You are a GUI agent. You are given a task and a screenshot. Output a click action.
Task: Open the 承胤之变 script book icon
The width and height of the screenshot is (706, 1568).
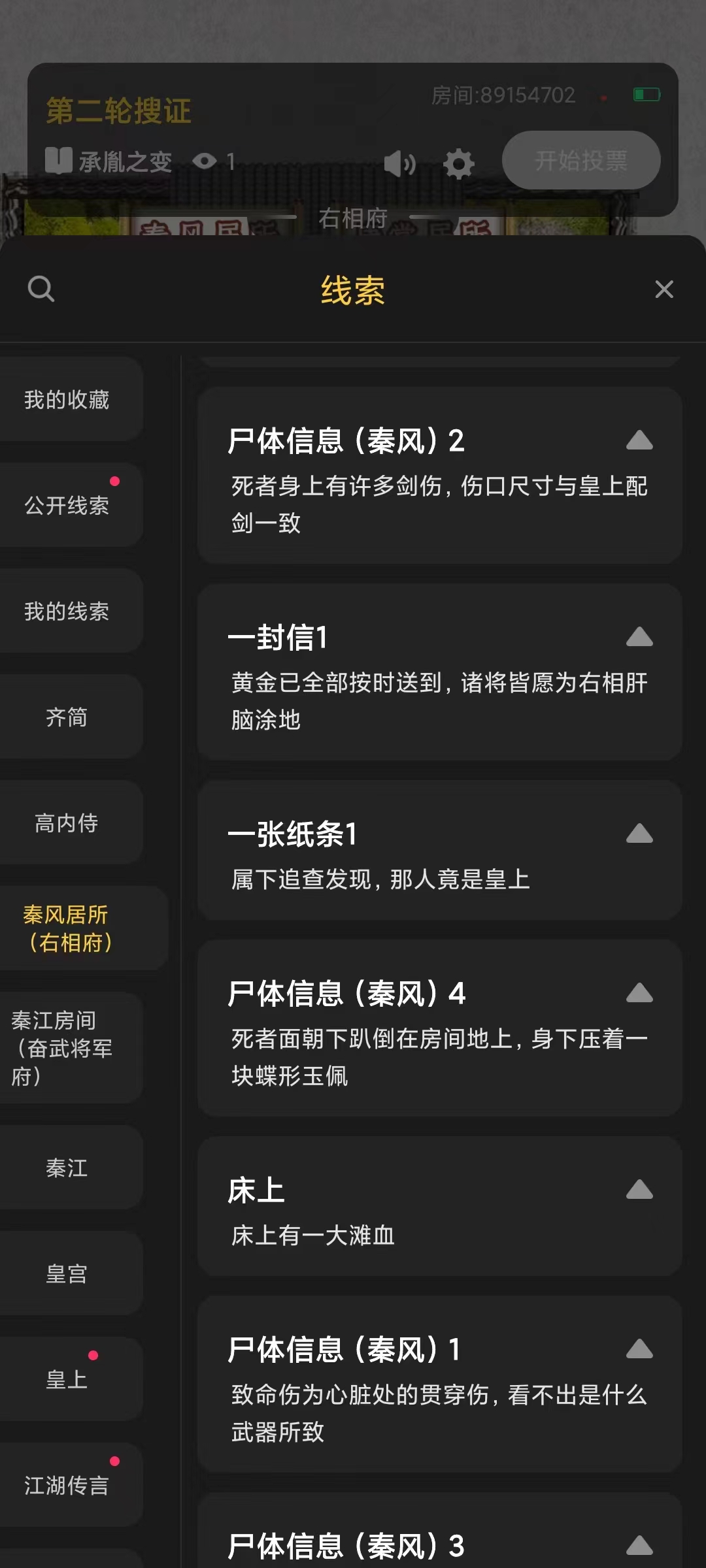(61, 161)
